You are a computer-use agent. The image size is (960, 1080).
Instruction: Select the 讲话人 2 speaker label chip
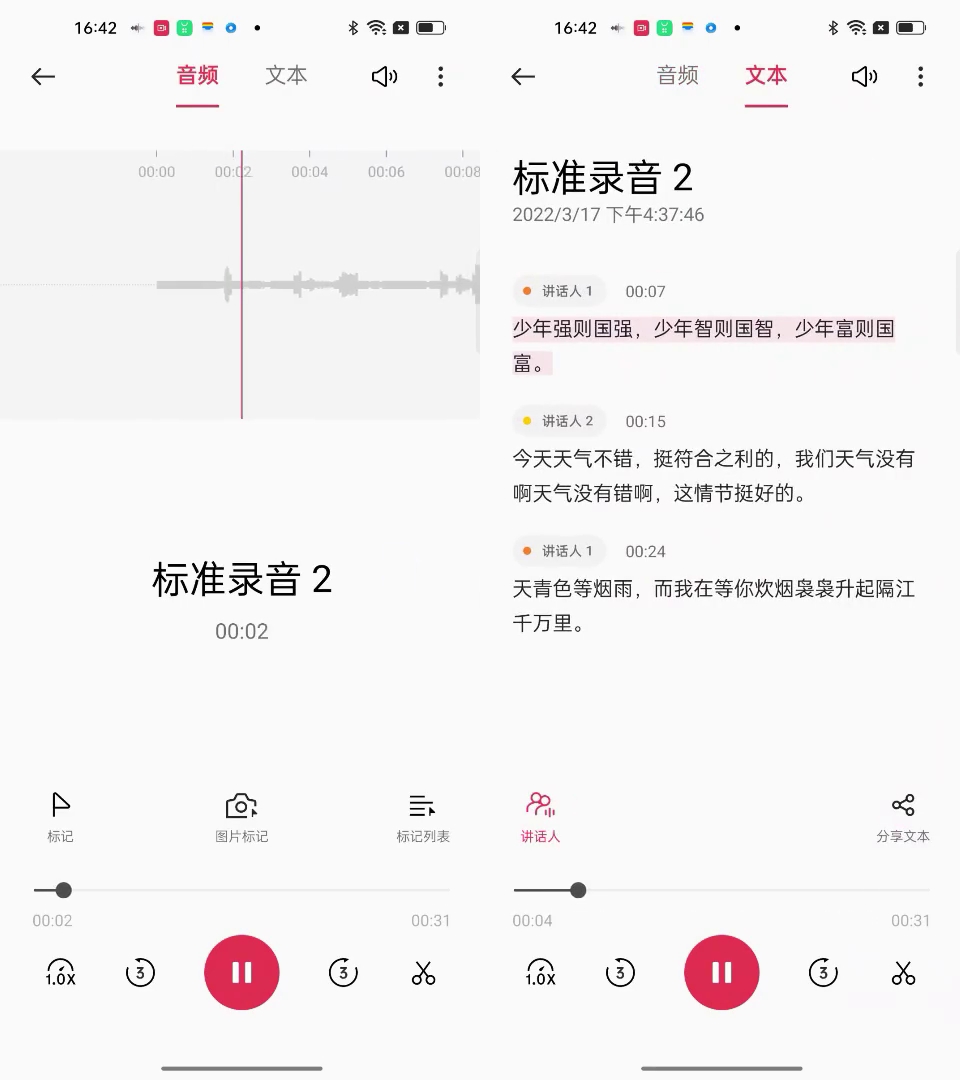tap(559, 421)
